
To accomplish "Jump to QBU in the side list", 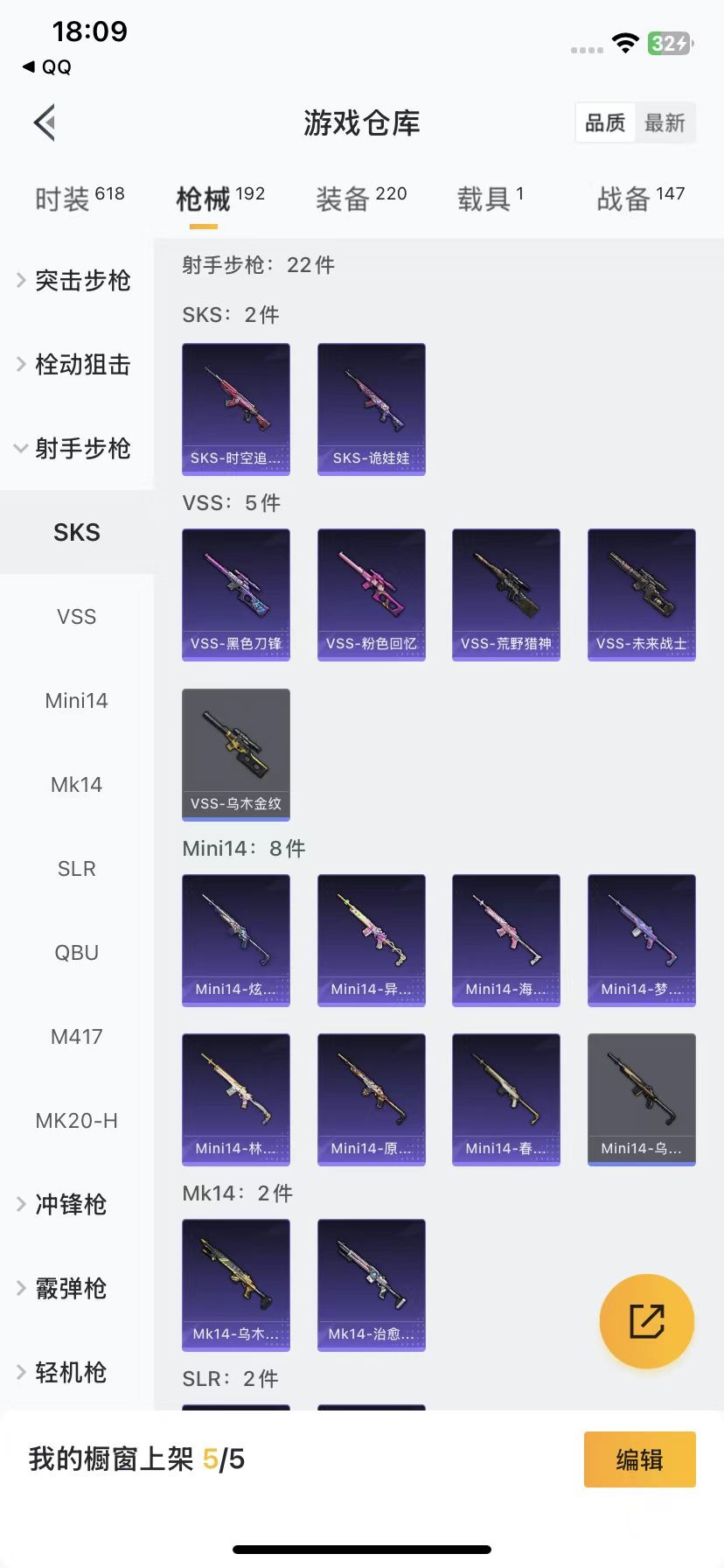I will click(76, 952).
